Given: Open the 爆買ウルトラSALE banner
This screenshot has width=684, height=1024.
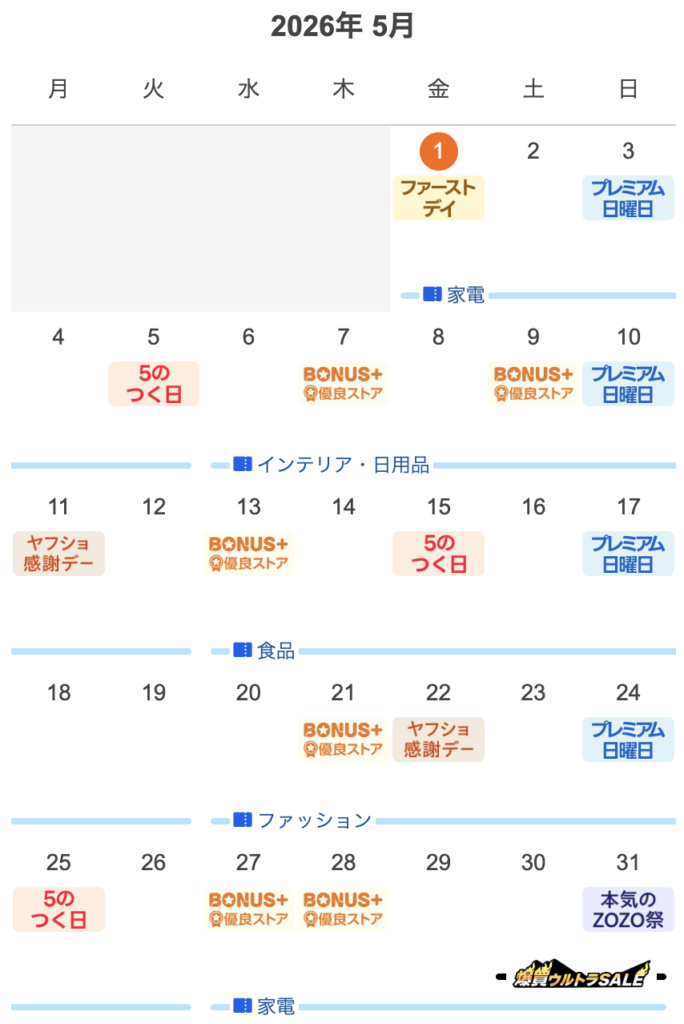Looking at the screenshot, I should (x=581, y=976).
